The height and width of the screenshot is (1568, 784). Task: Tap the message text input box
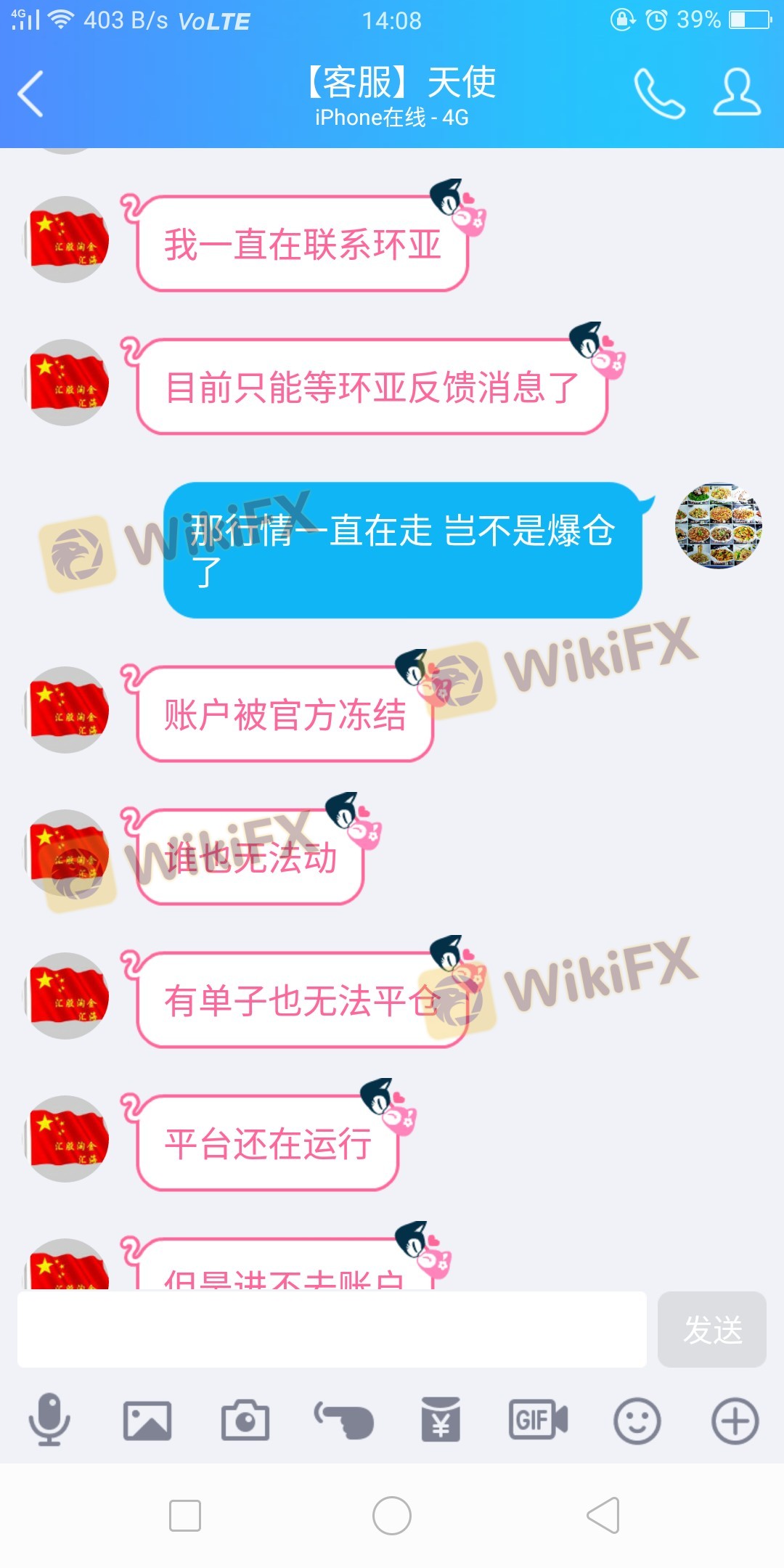pos(332,1329)
